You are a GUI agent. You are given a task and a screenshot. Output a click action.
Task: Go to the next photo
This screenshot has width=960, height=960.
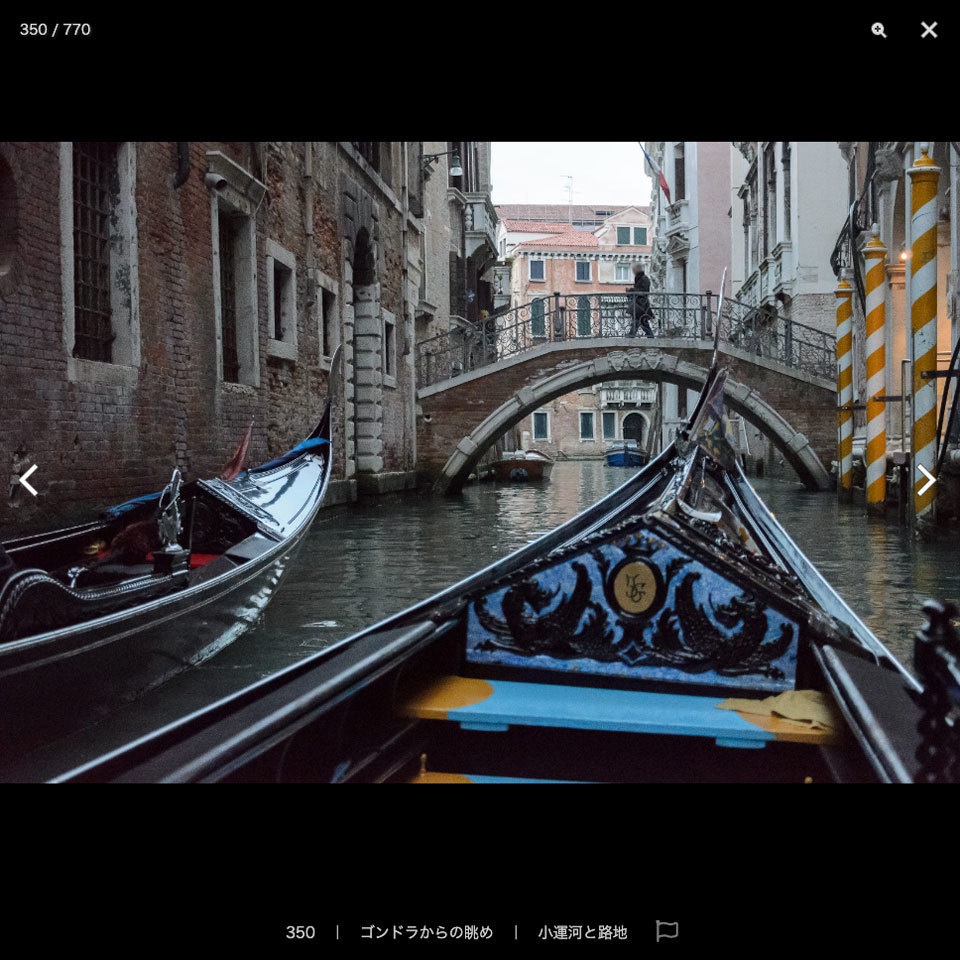point(926,480)
